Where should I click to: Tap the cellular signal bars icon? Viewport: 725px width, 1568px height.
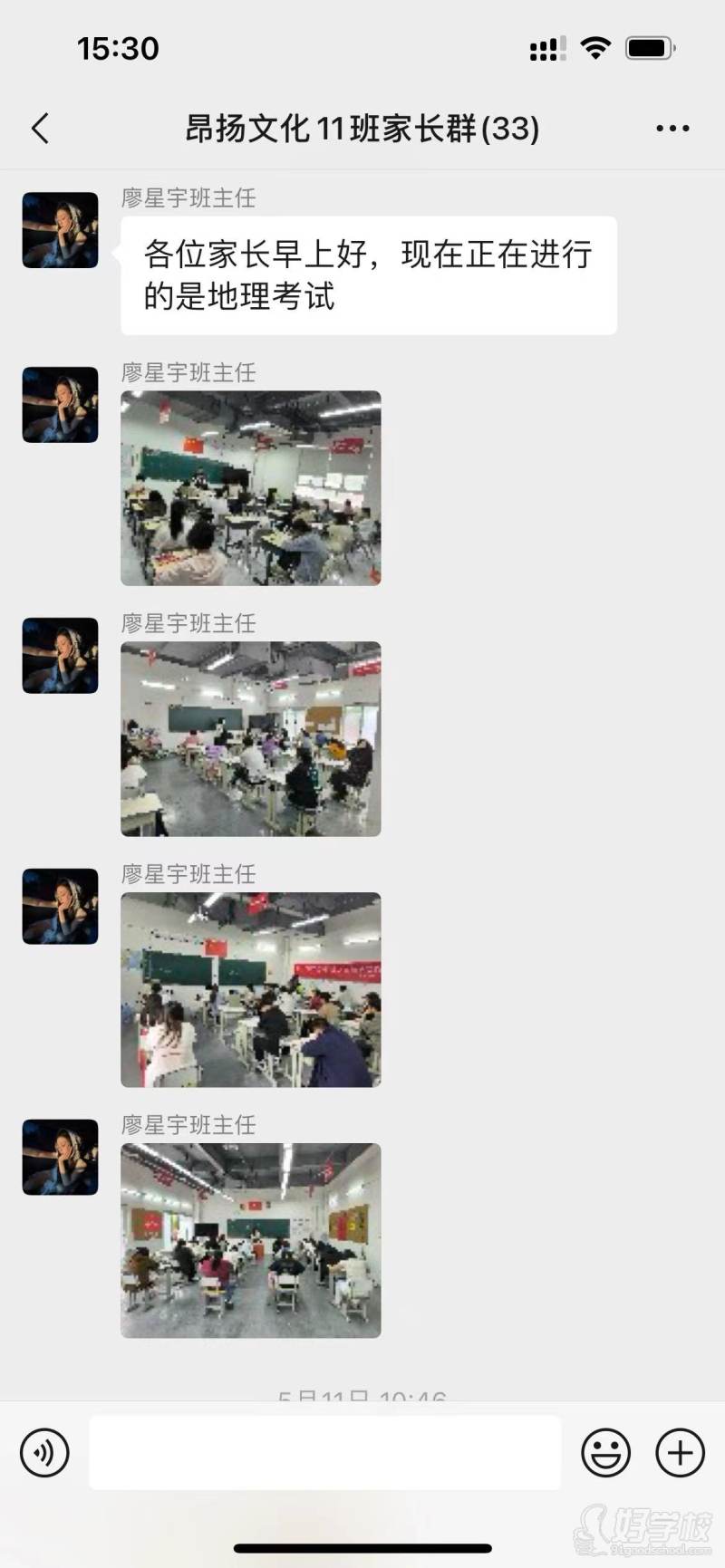click(546, 47)
